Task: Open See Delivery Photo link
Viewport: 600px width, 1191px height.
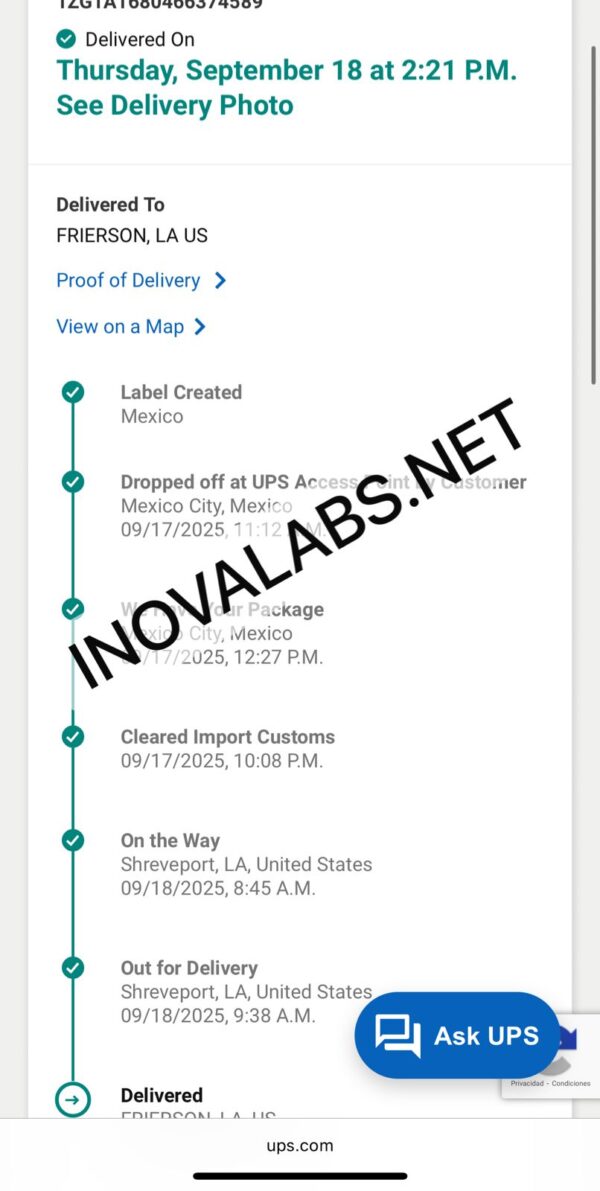Action: click(x=175, y=105)
